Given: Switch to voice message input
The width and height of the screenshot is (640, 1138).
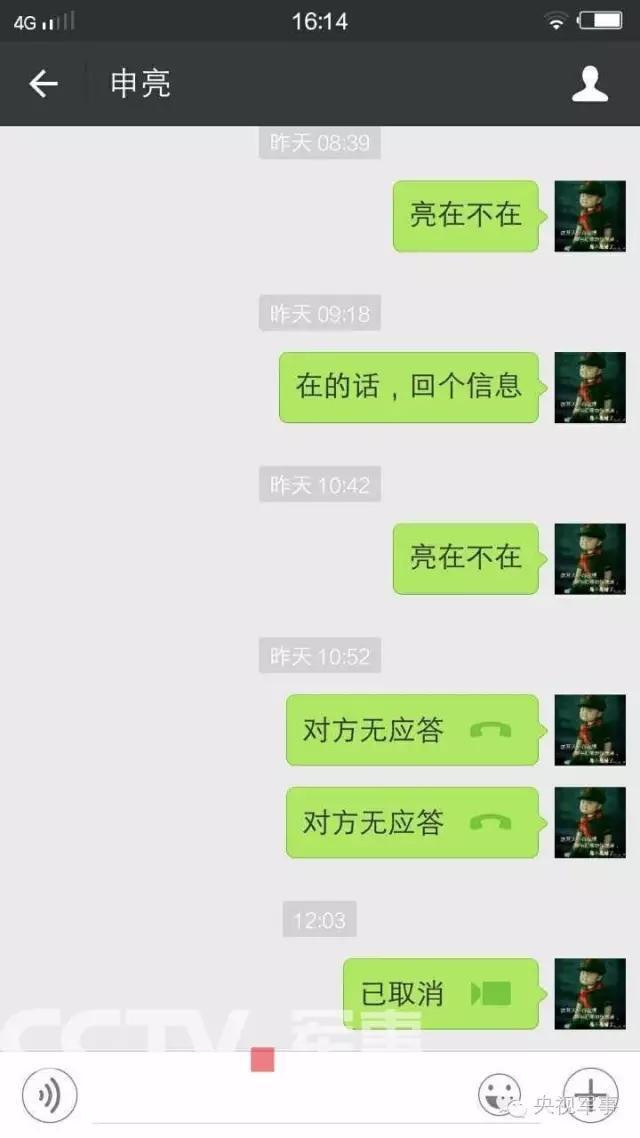Looking at the screenshot, I should click(x=49, y=1095).
